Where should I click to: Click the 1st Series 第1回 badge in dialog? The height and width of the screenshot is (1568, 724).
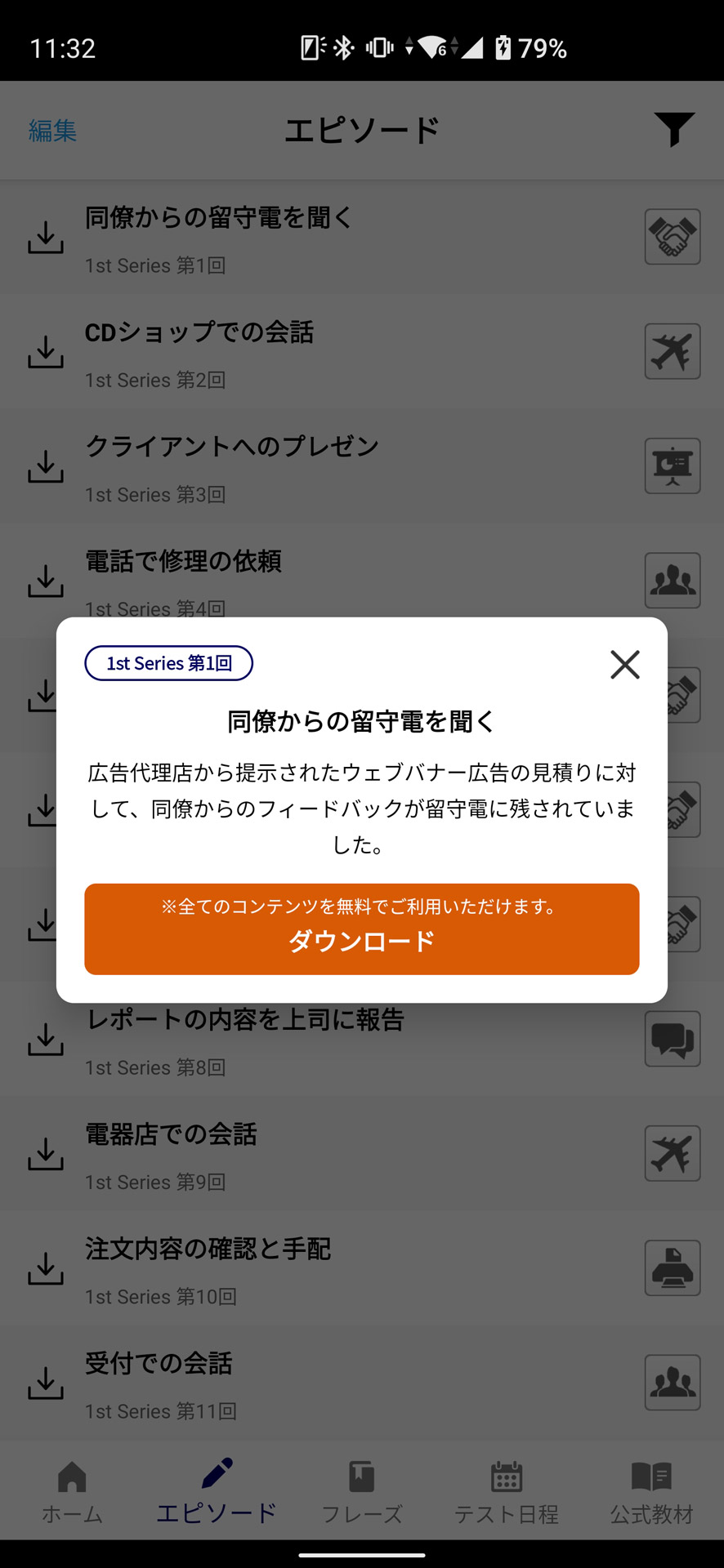pos(169,663)
